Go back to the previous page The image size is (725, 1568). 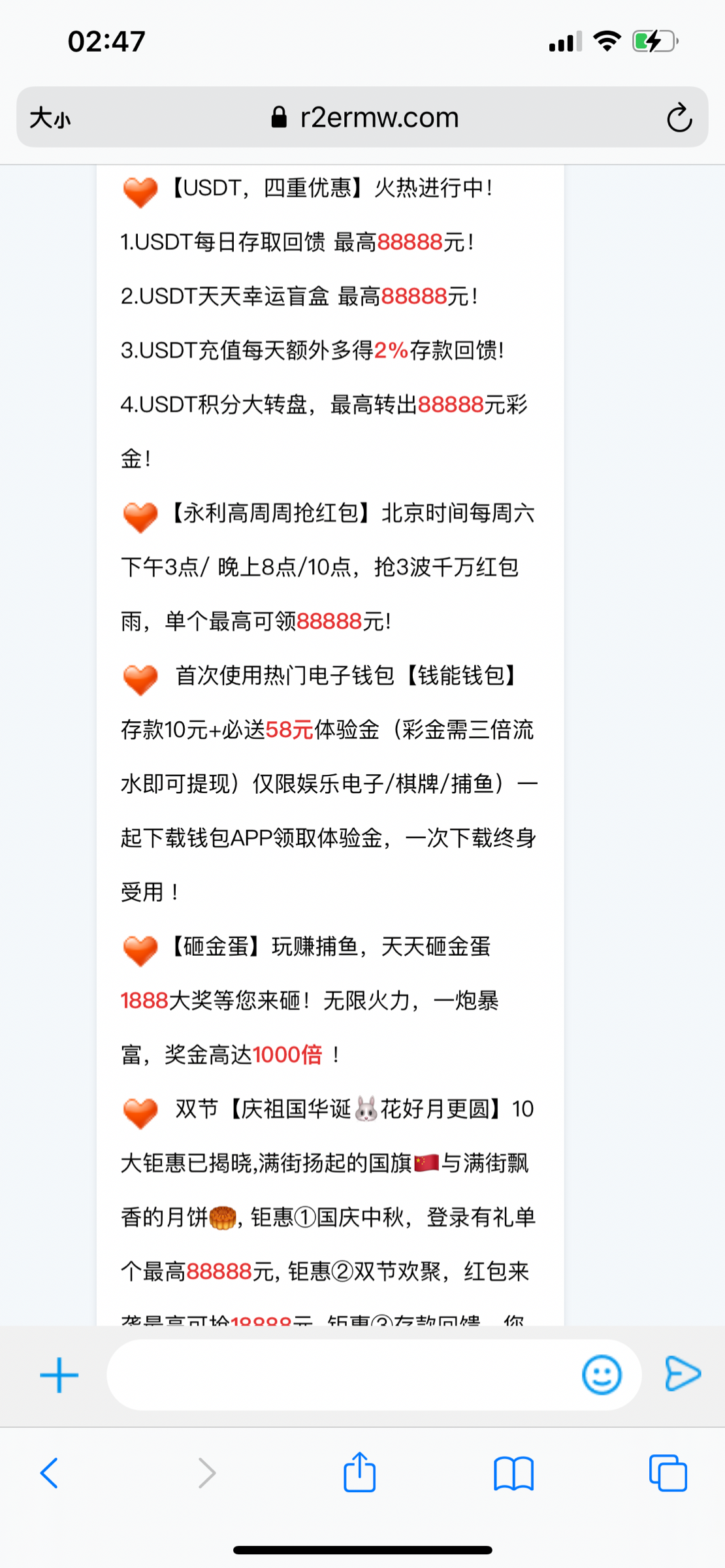click(50, 1473)
